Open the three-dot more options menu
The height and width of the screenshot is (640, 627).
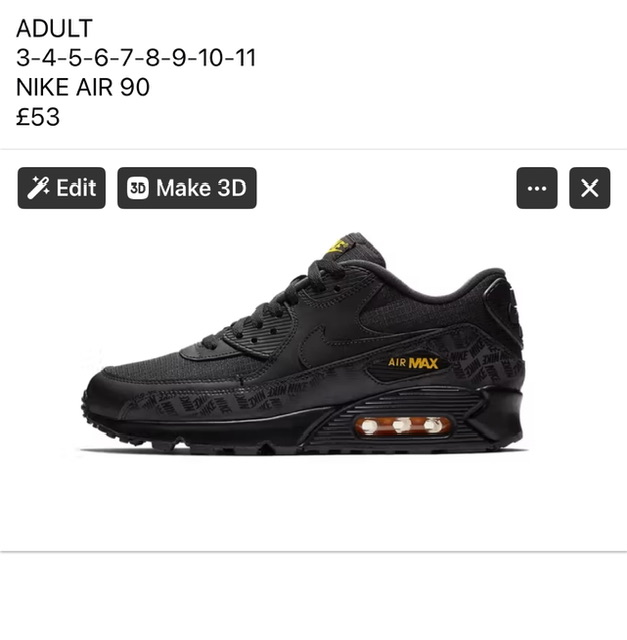(537, 188)
